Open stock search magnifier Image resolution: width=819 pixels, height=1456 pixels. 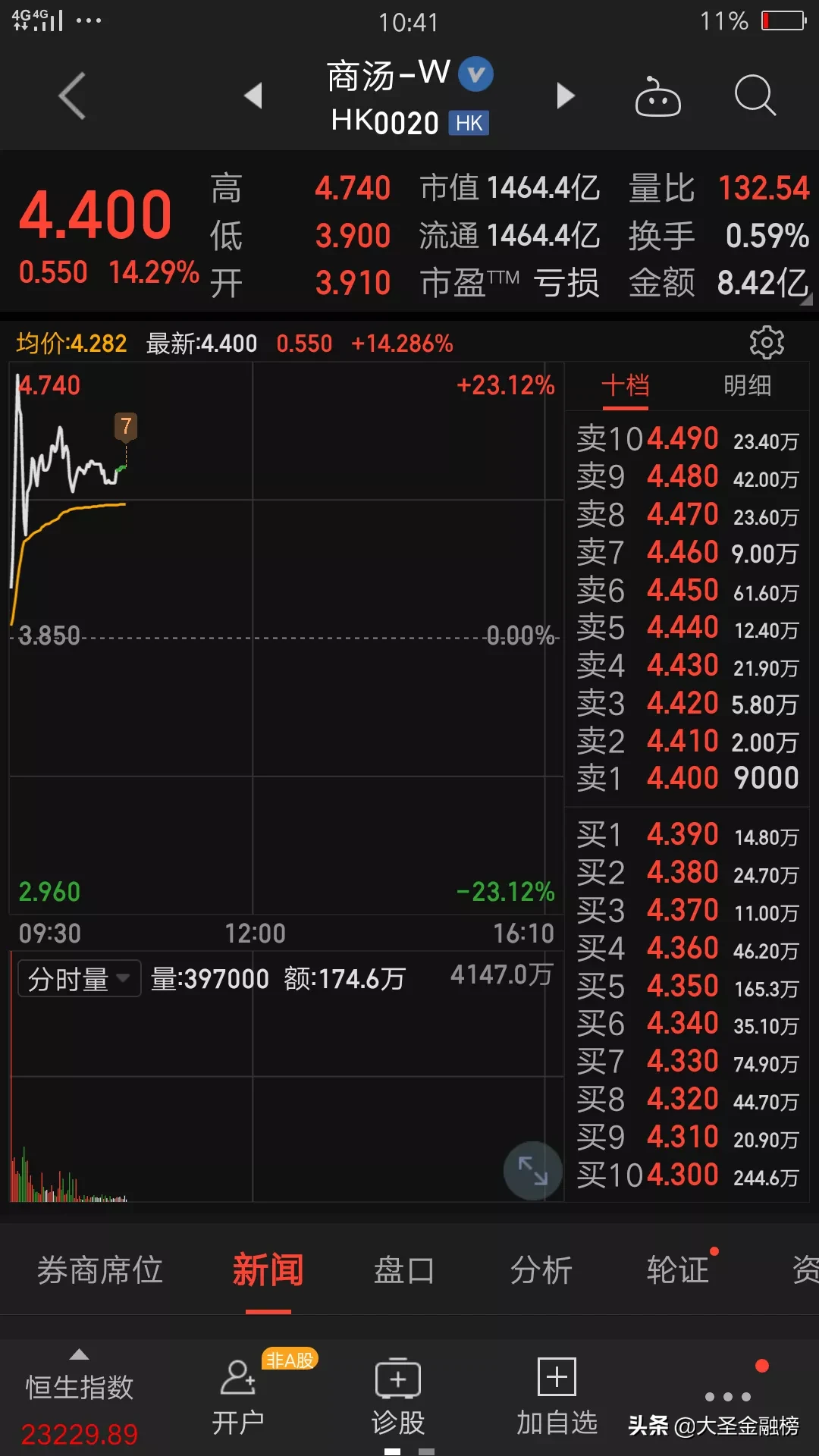click(x=755, y=96)
